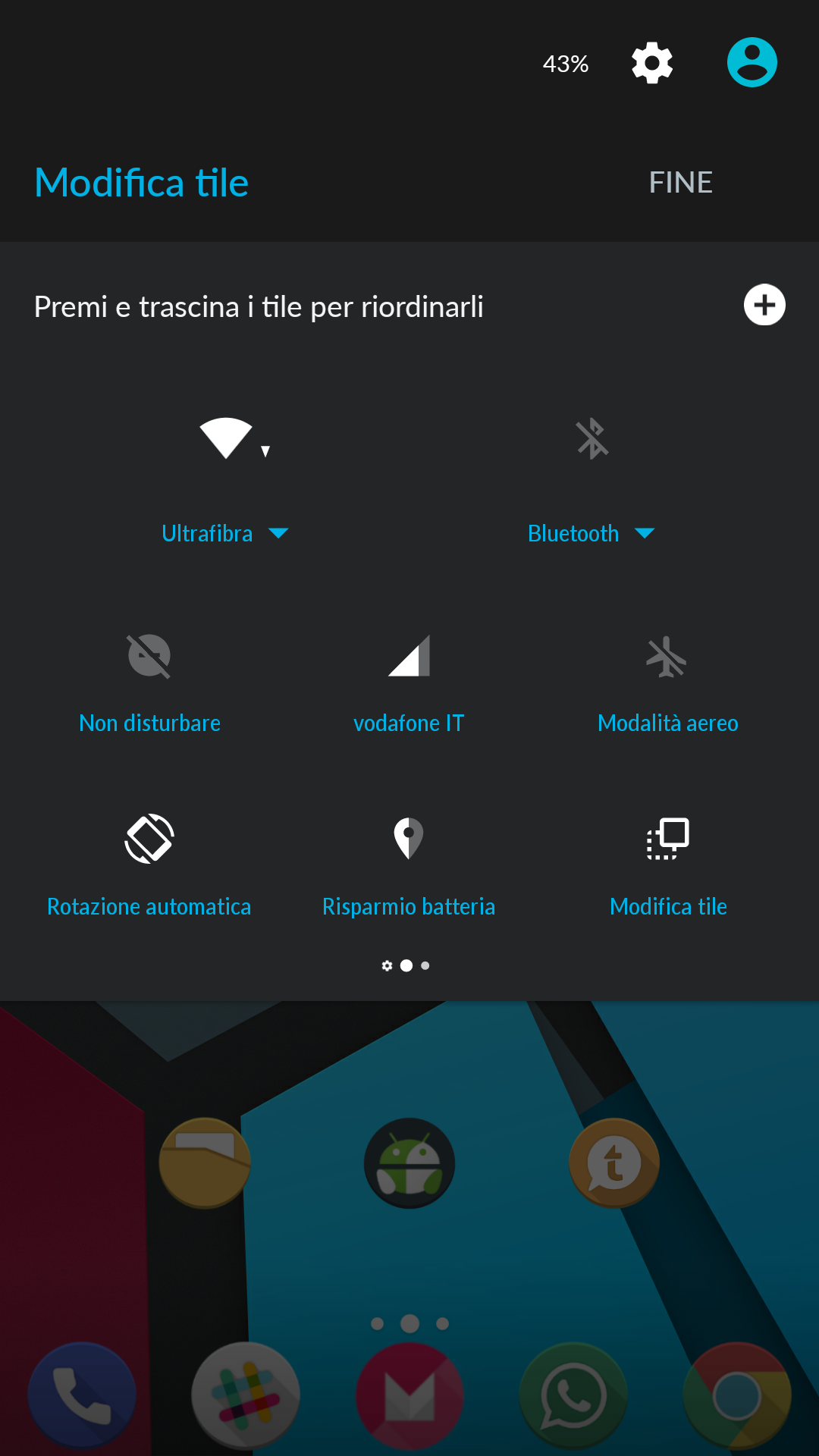The height and width of the screenshot is (1456, 819).
Task: Open settings gear icon
Action: 652,63
